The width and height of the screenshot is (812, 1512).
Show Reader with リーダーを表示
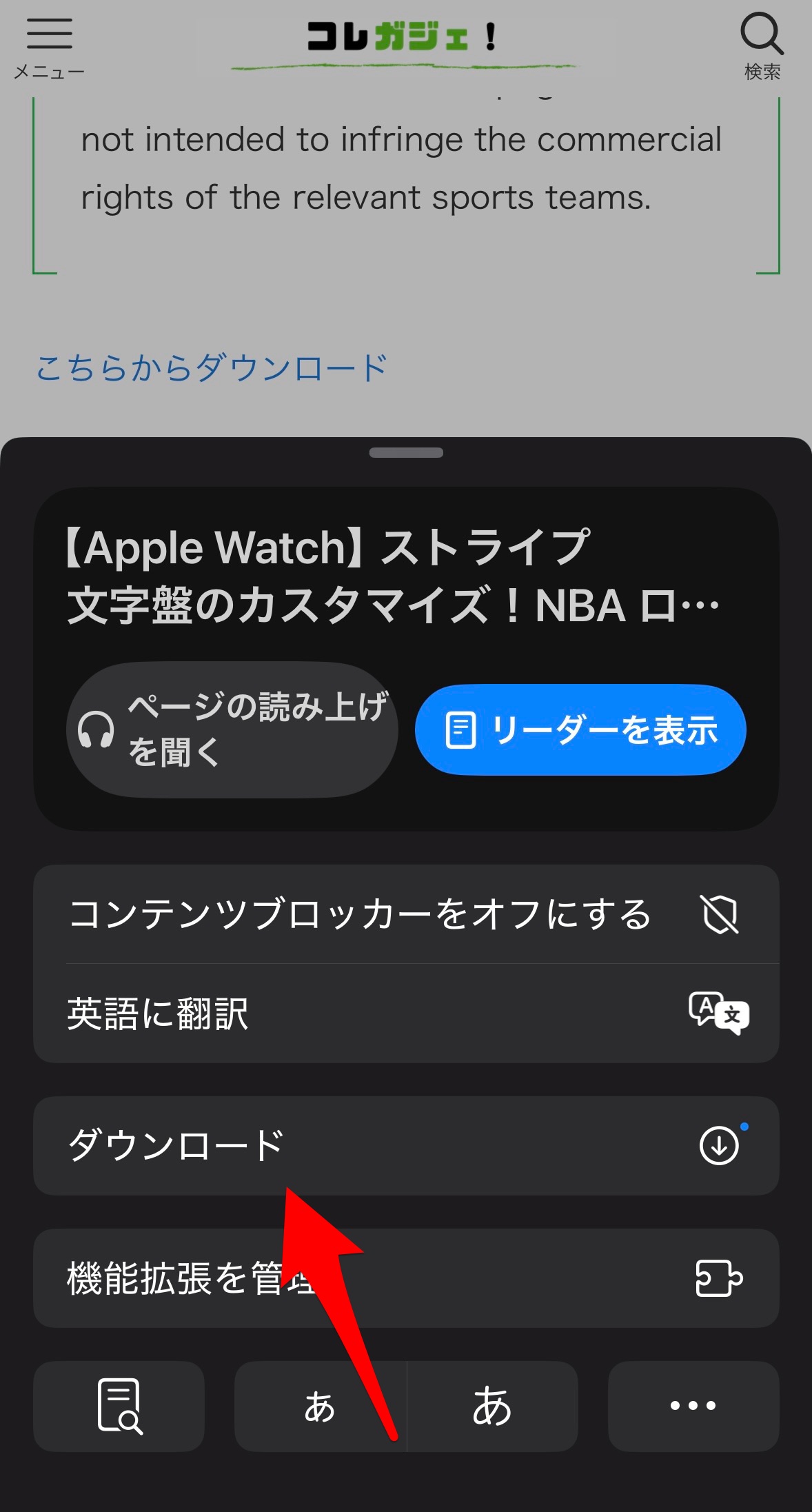pos(580,729)
